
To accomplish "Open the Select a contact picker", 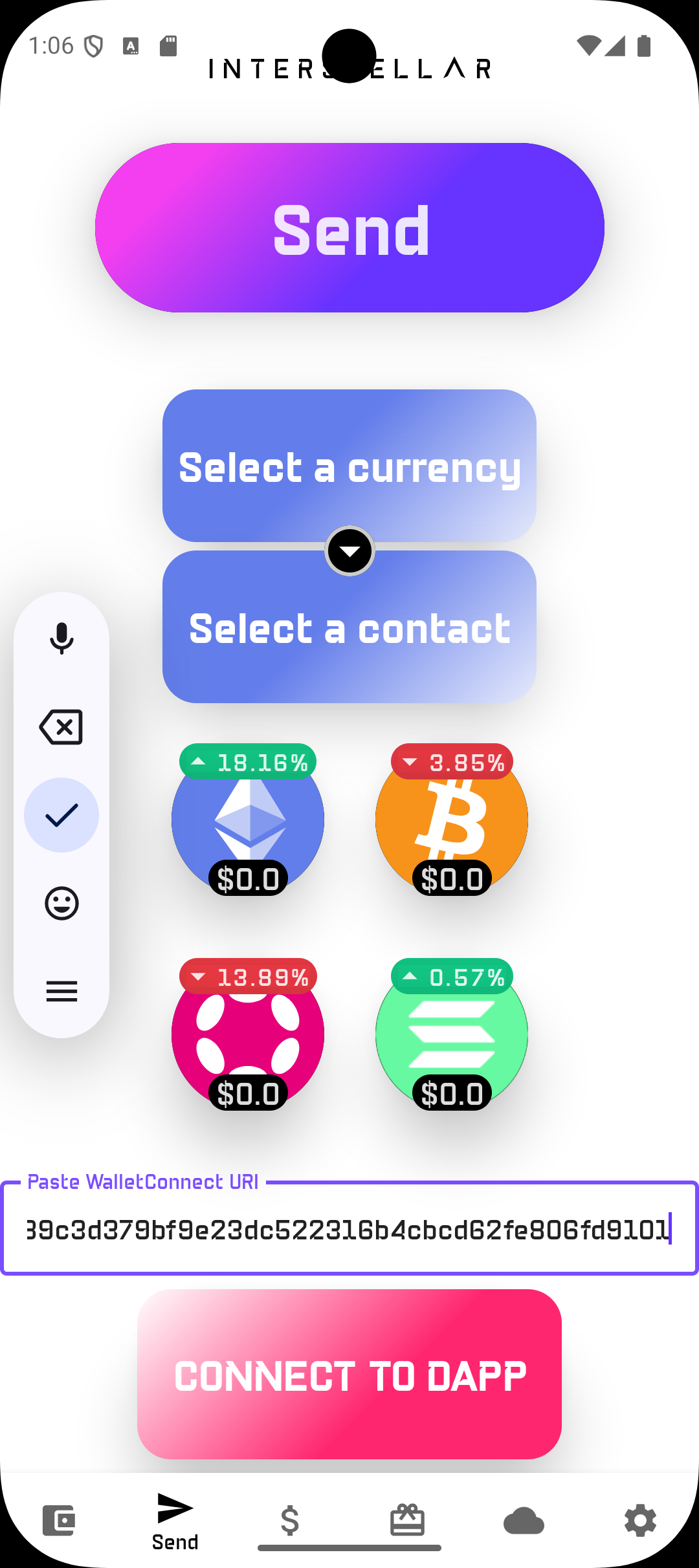I will pos(349,626).
